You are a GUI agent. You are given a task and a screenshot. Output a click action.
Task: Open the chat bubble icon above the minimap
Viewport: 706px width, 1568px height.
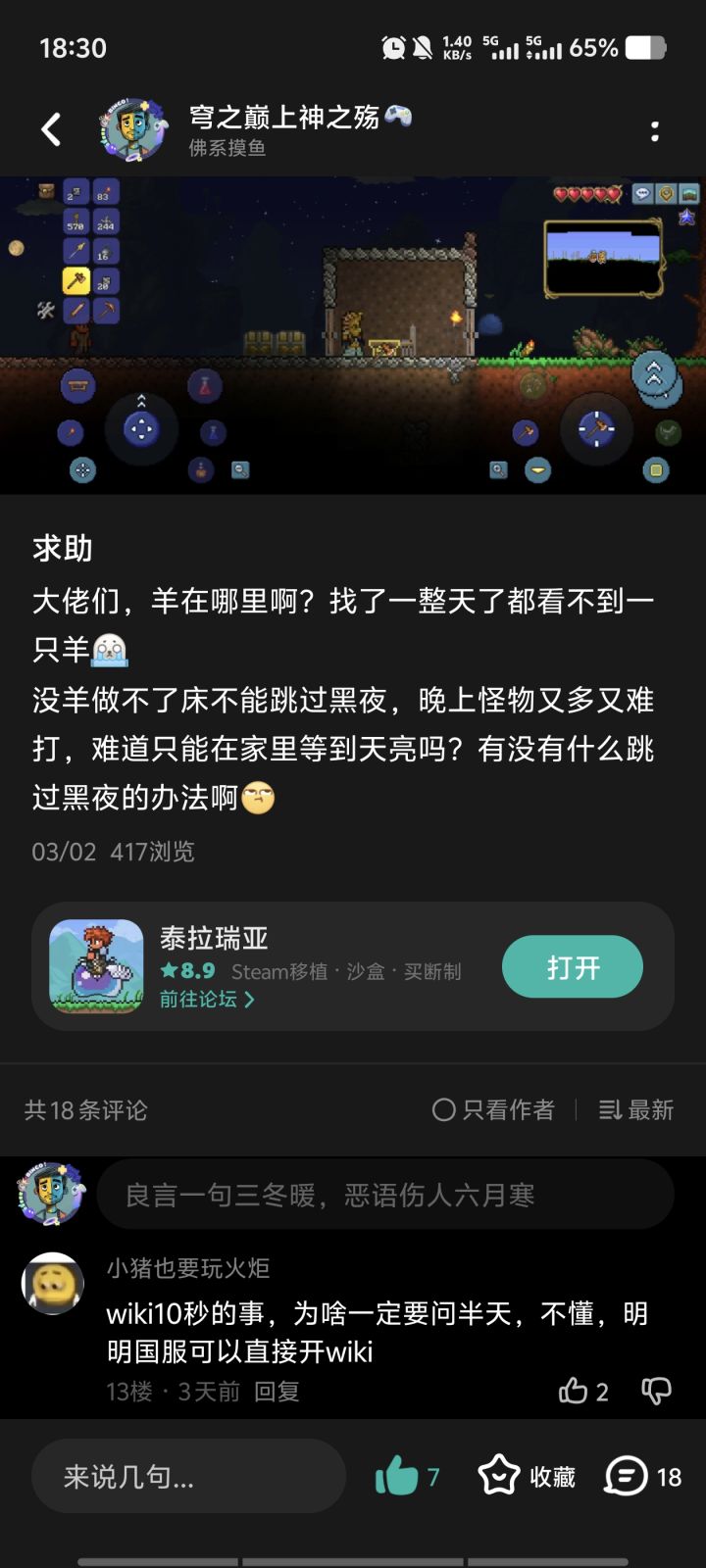tap(642, 193)
